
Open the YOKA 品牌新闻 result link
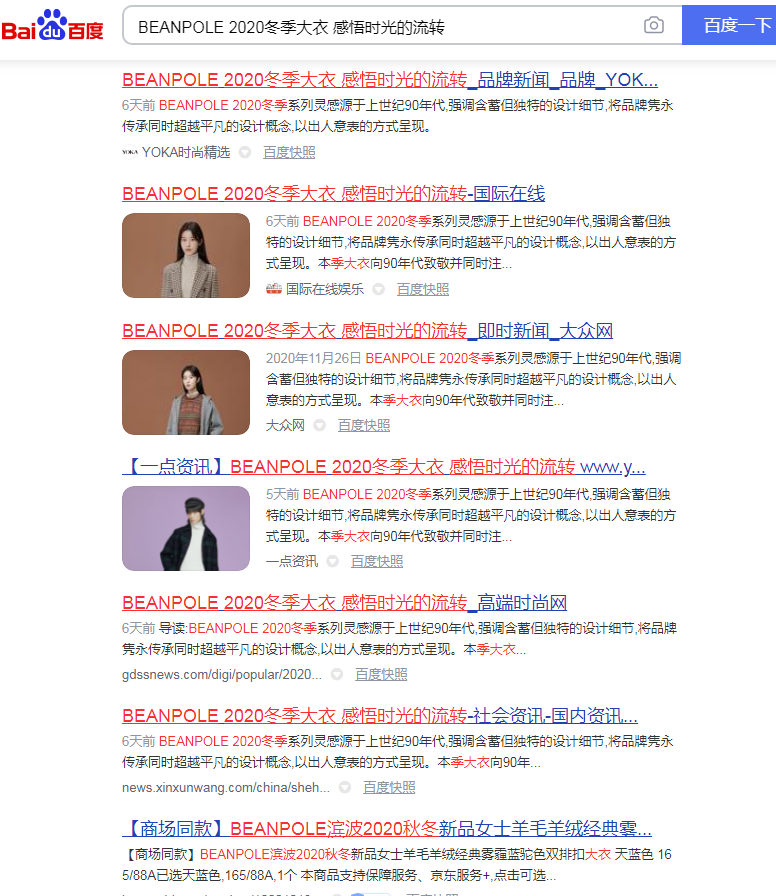[x=390, y=80]
